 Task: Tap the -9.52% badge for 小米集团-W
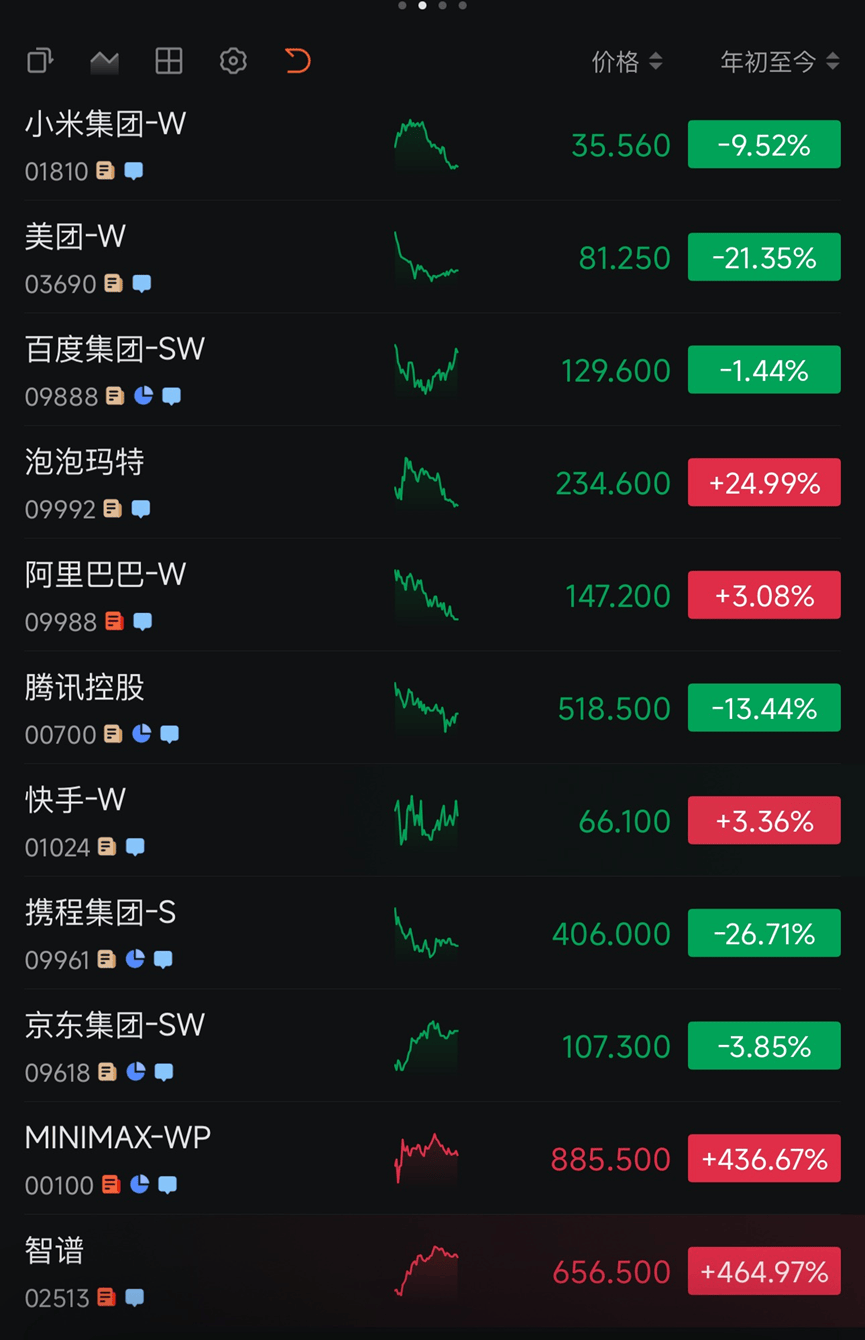point(764,146)
